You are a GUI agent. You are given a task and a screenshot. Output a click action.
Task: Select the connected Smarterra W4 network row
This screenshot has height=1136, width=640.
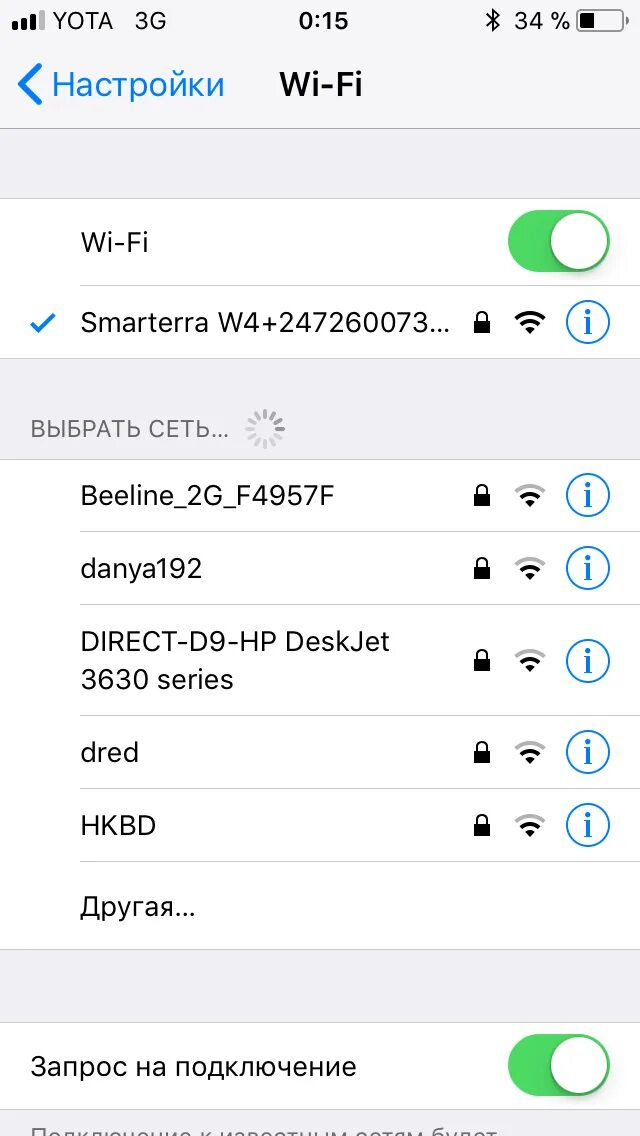265,322
